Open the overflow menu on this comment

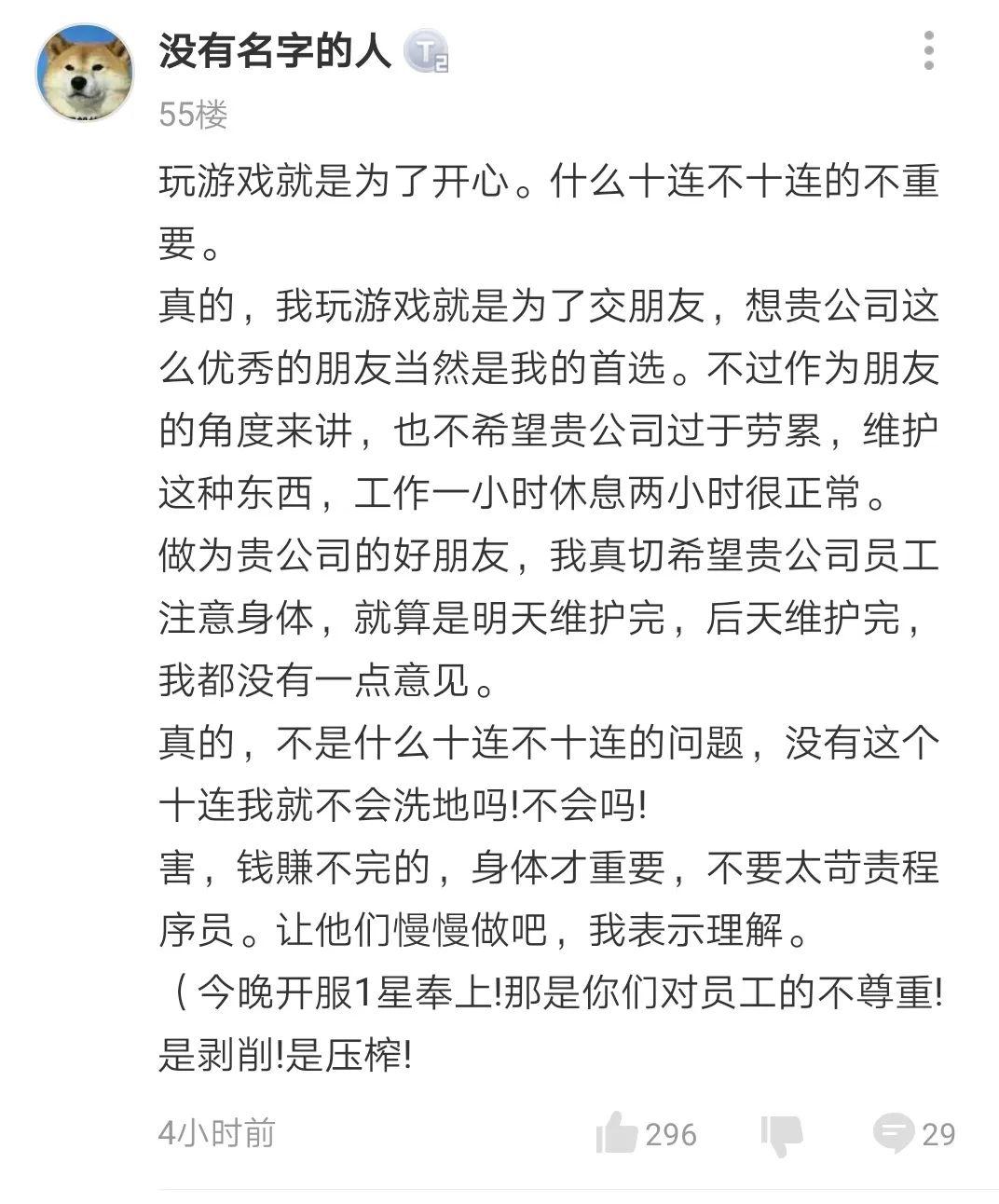pyautogui.click(x=928, y=51)
